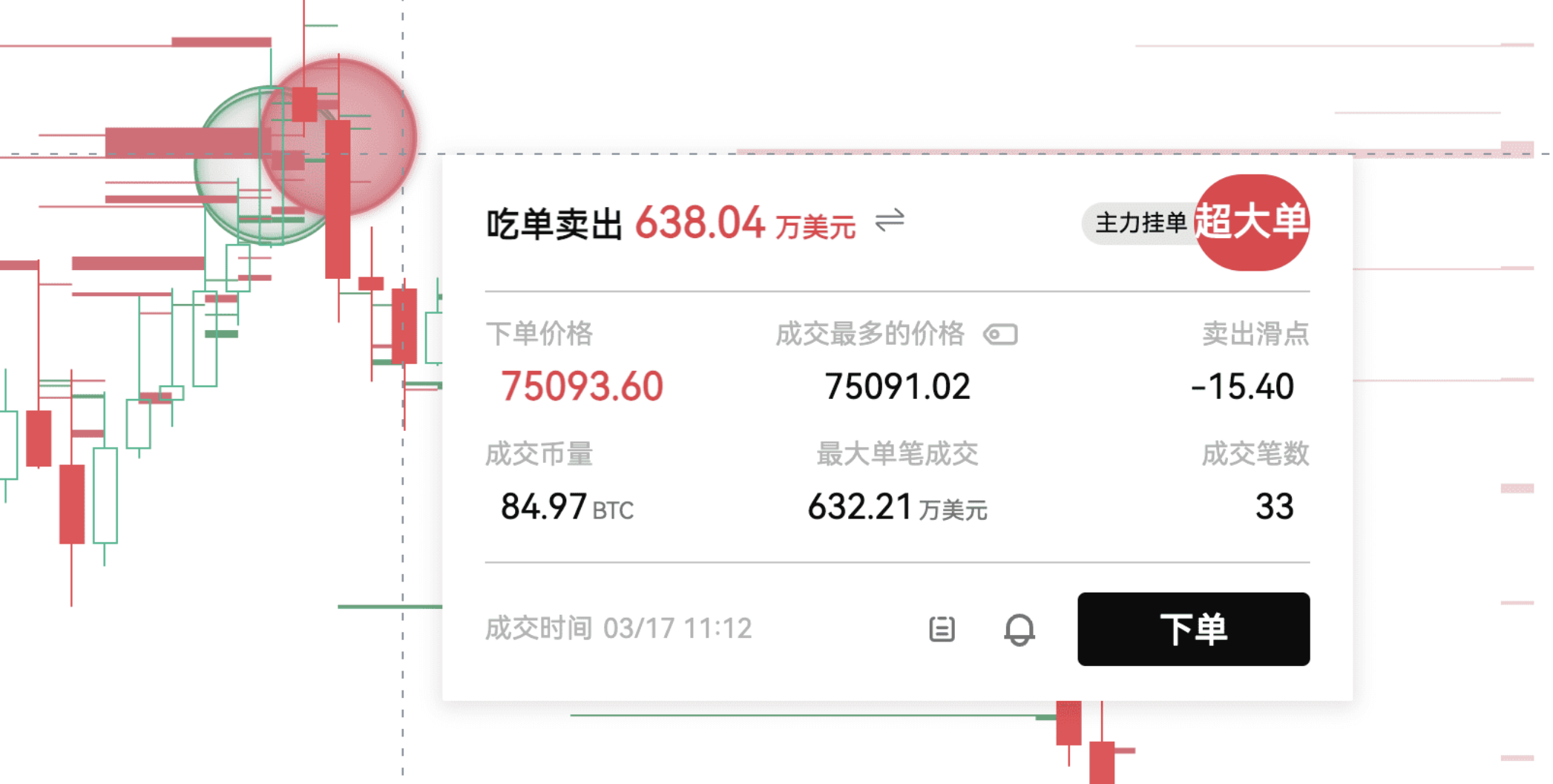Open the price alert bell
This screenshot has width=1553, height=784.
(1019, 630)
